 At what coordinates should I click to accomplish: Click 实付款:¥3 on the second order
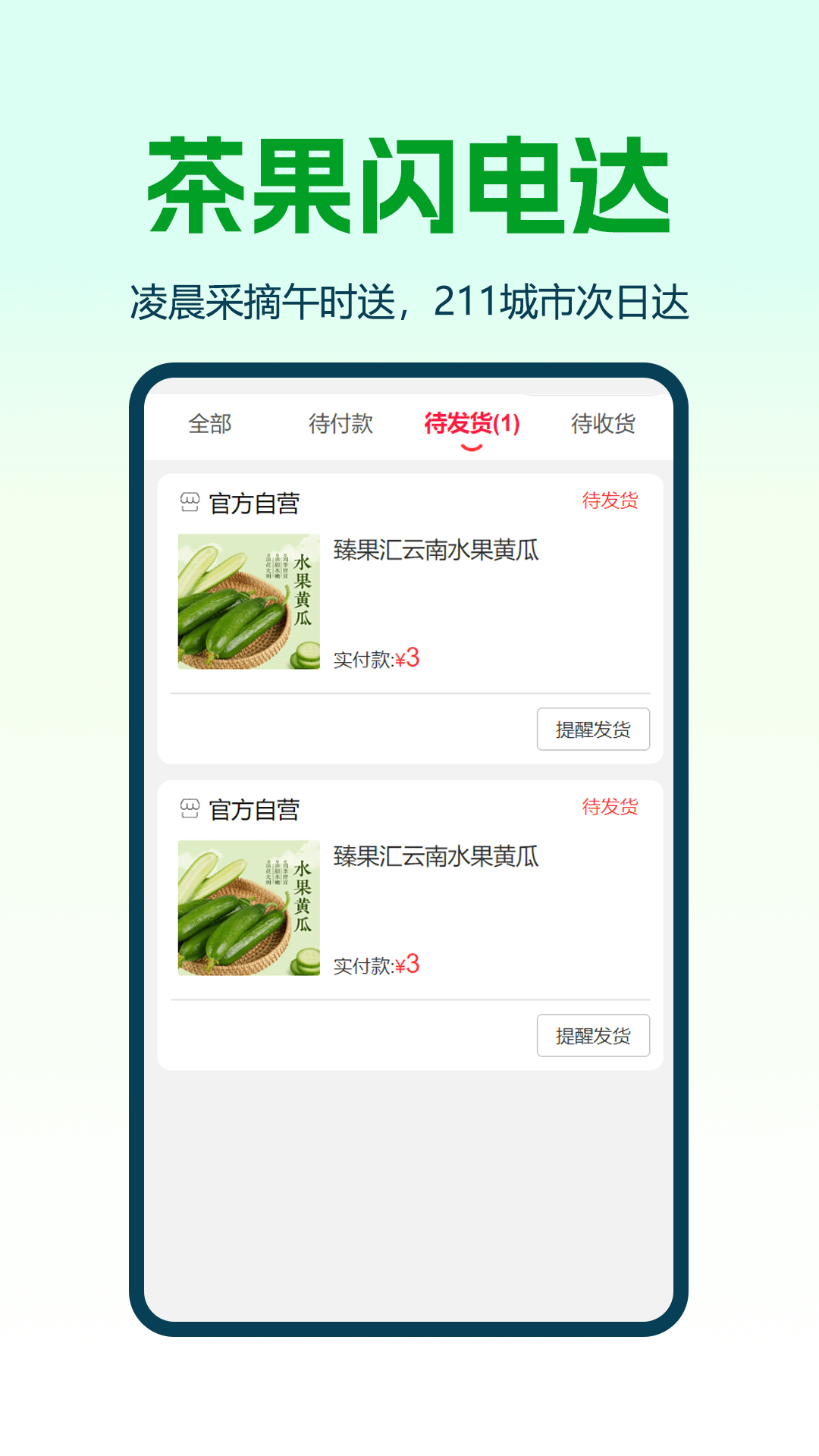click(376, 965)
